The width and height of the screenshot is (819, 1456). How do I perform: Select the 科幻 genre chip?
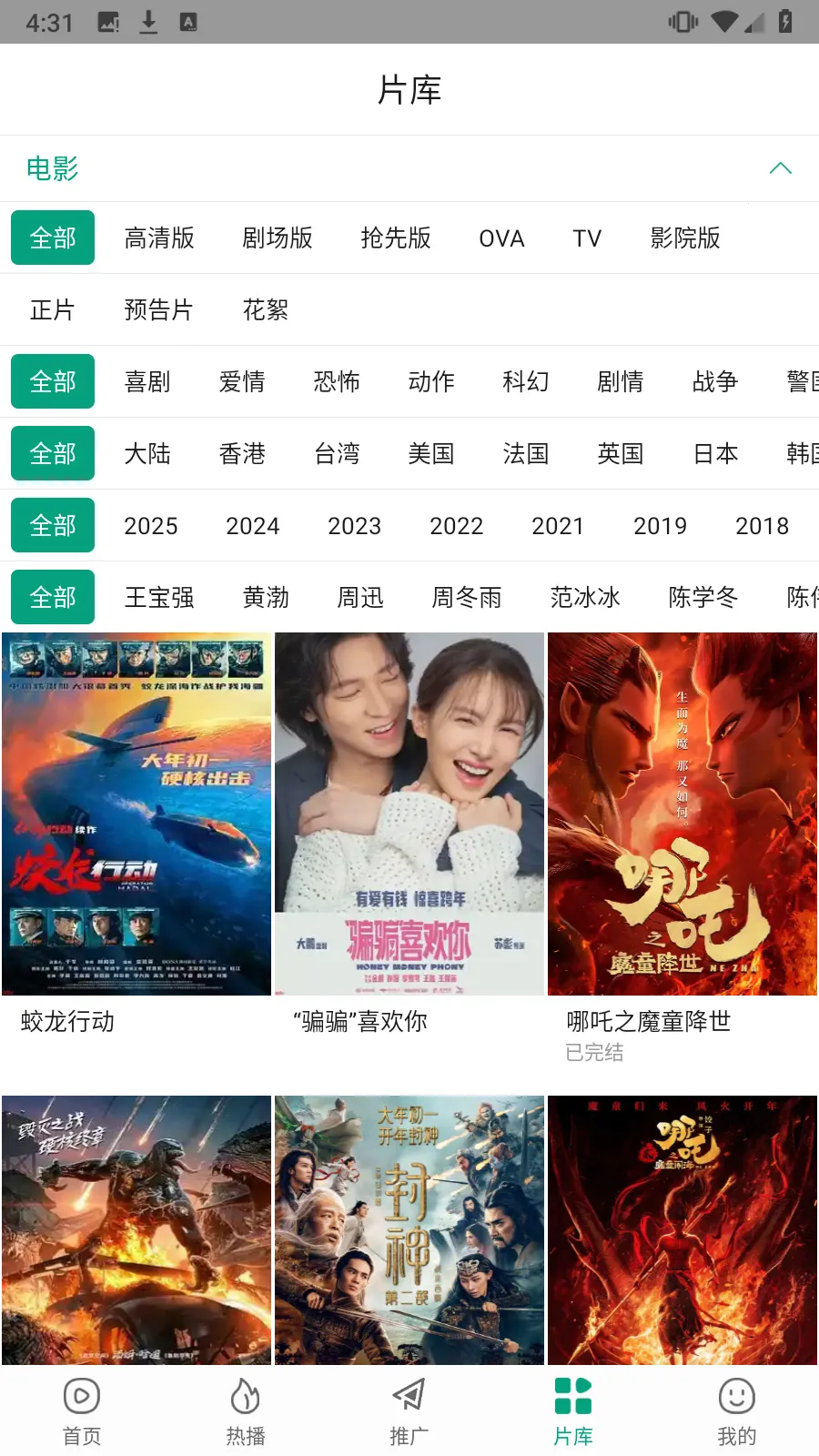point(526,382)
